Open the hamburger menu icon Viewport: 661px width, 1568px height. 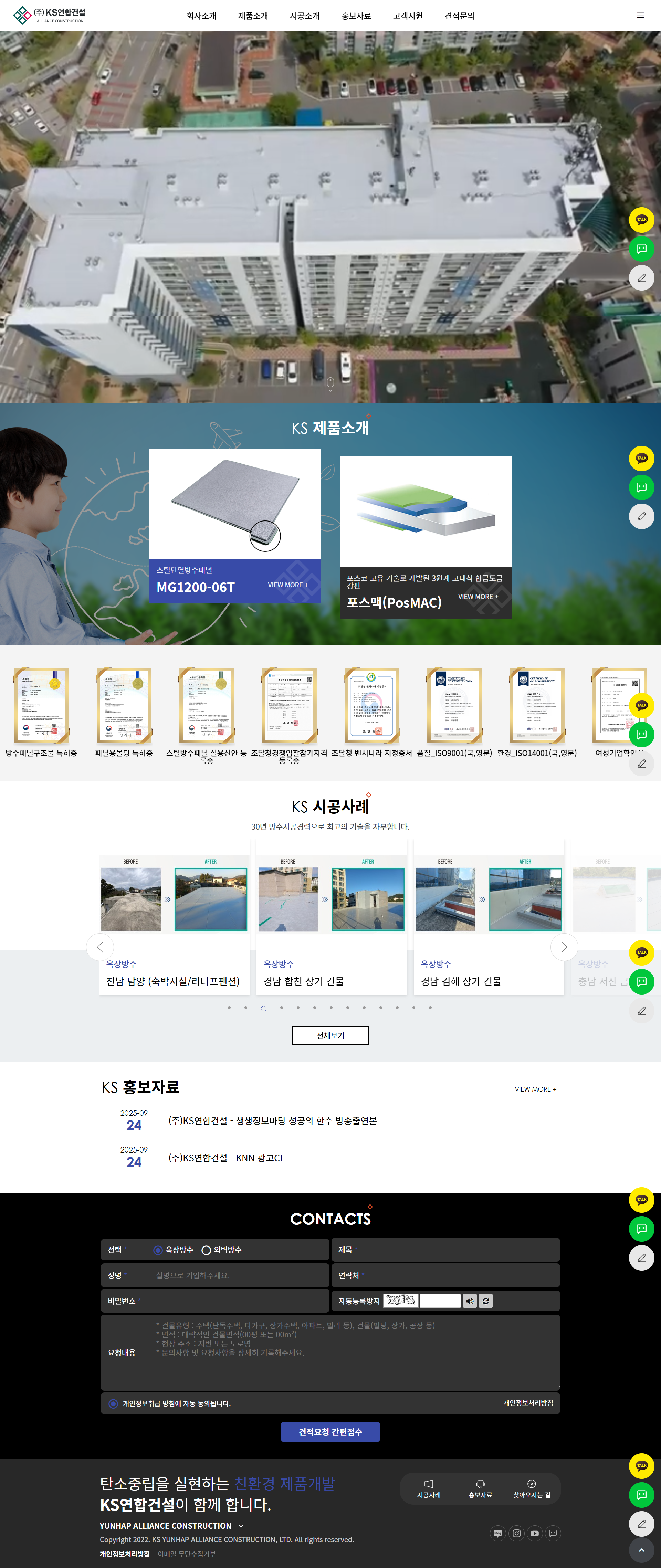pos(640,15)
